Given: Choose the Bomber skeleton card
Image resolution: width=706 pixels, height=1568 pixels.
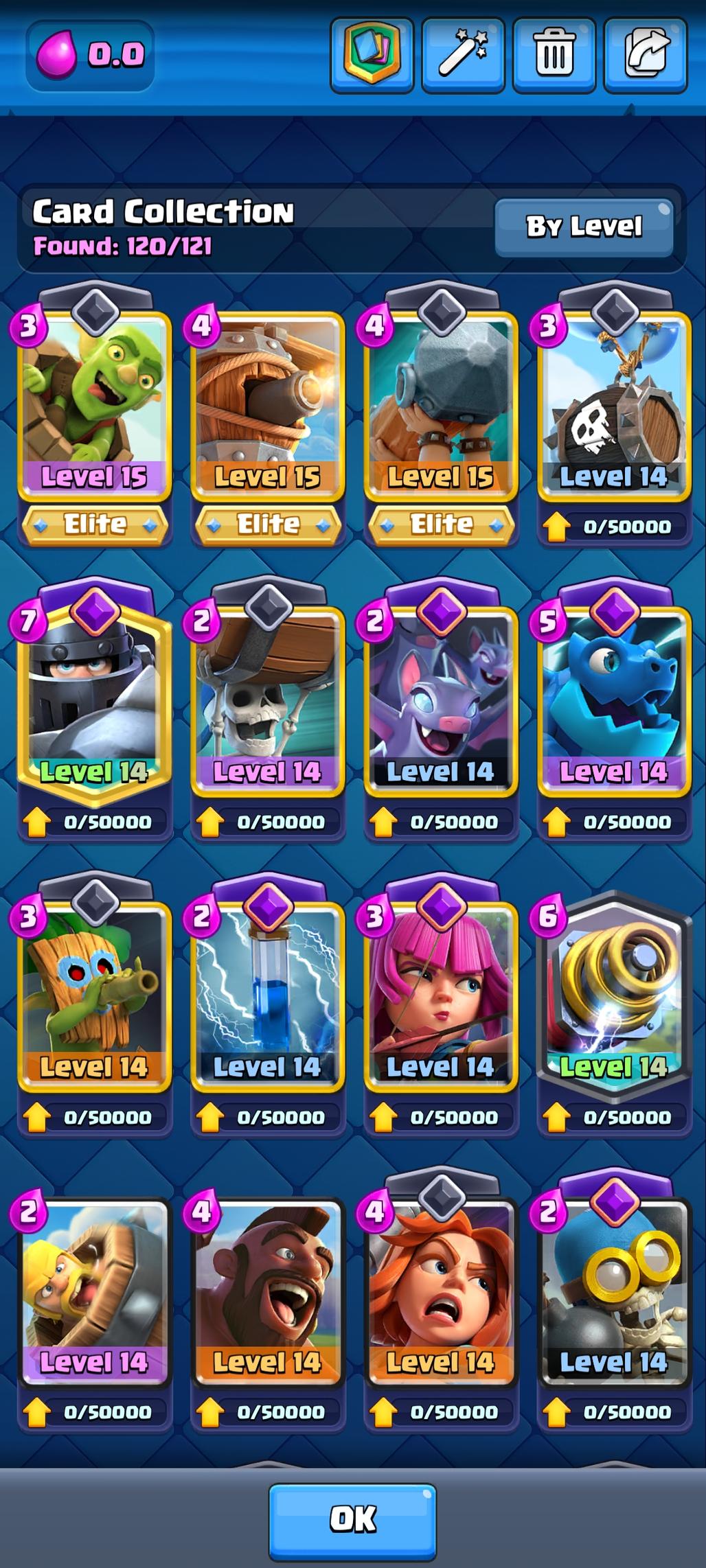Looking at the screenshot, I should point(613,1291).
